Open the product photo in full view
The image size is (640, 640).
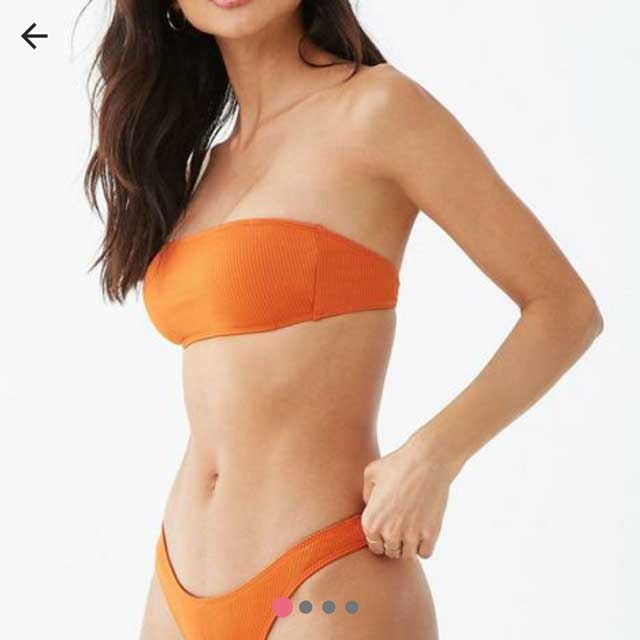click(320, 320)
